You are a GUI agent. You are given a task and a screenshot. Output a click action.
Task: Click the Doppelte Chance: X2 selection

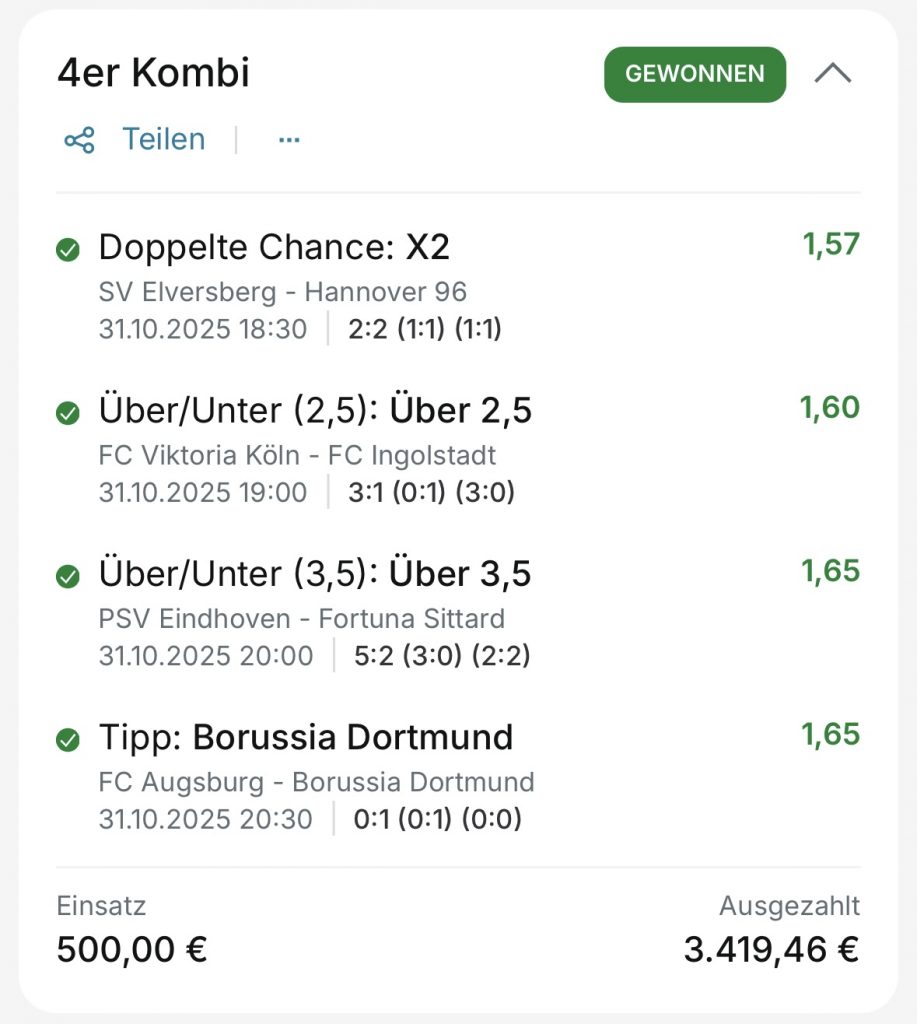click(274, 247)
